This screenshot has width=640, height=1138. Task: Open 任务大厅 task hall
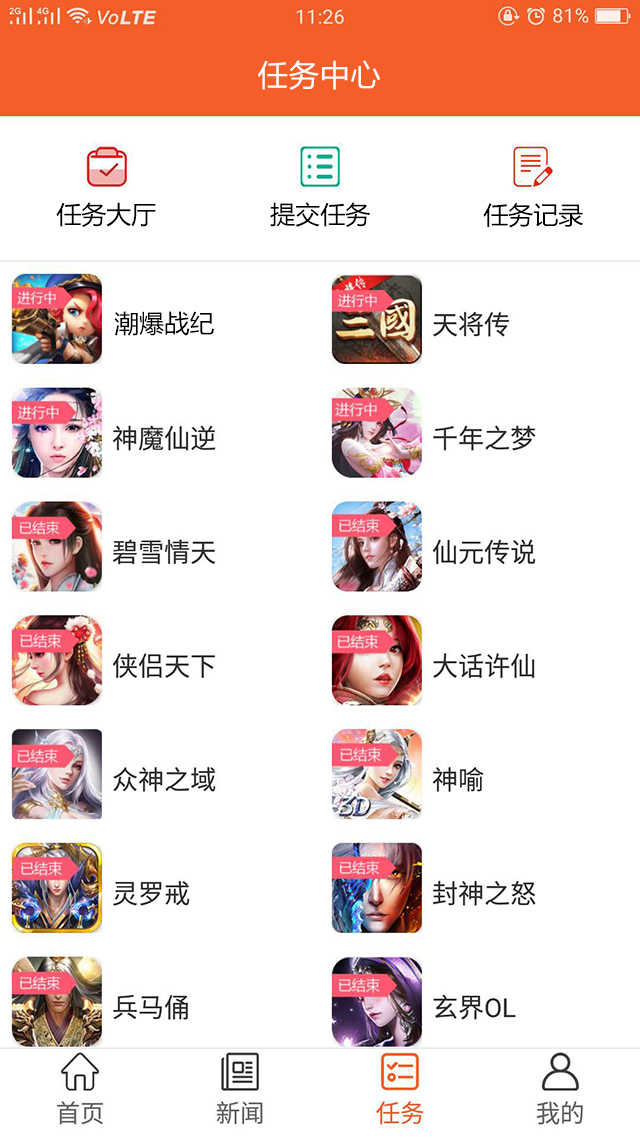click(x=106, y=187)
